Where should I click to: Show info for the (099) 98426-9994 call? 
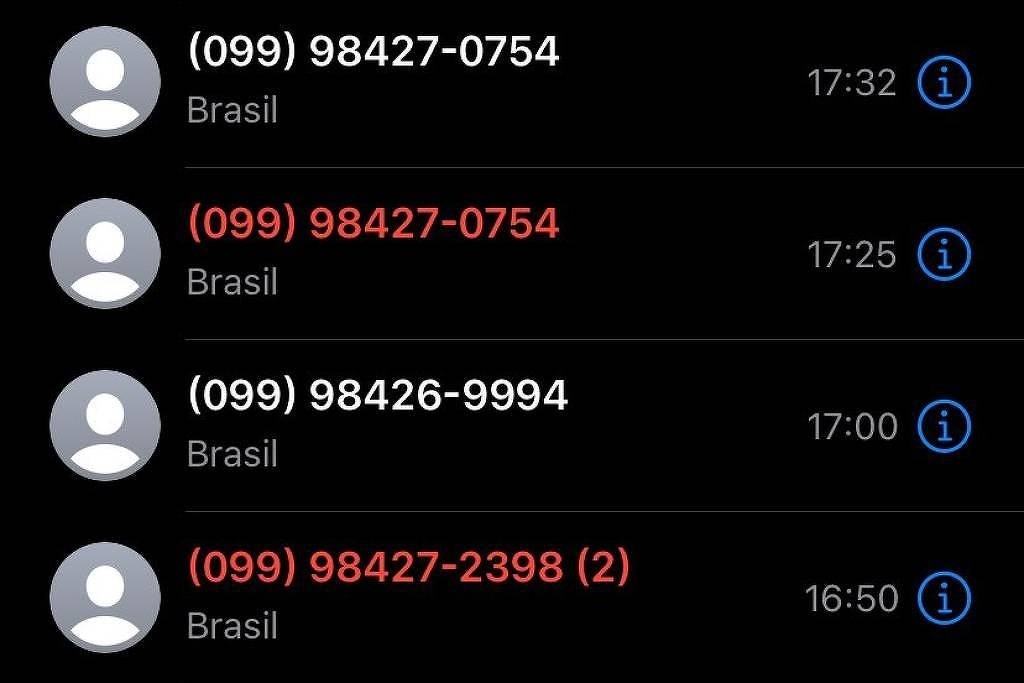point(944,427)
